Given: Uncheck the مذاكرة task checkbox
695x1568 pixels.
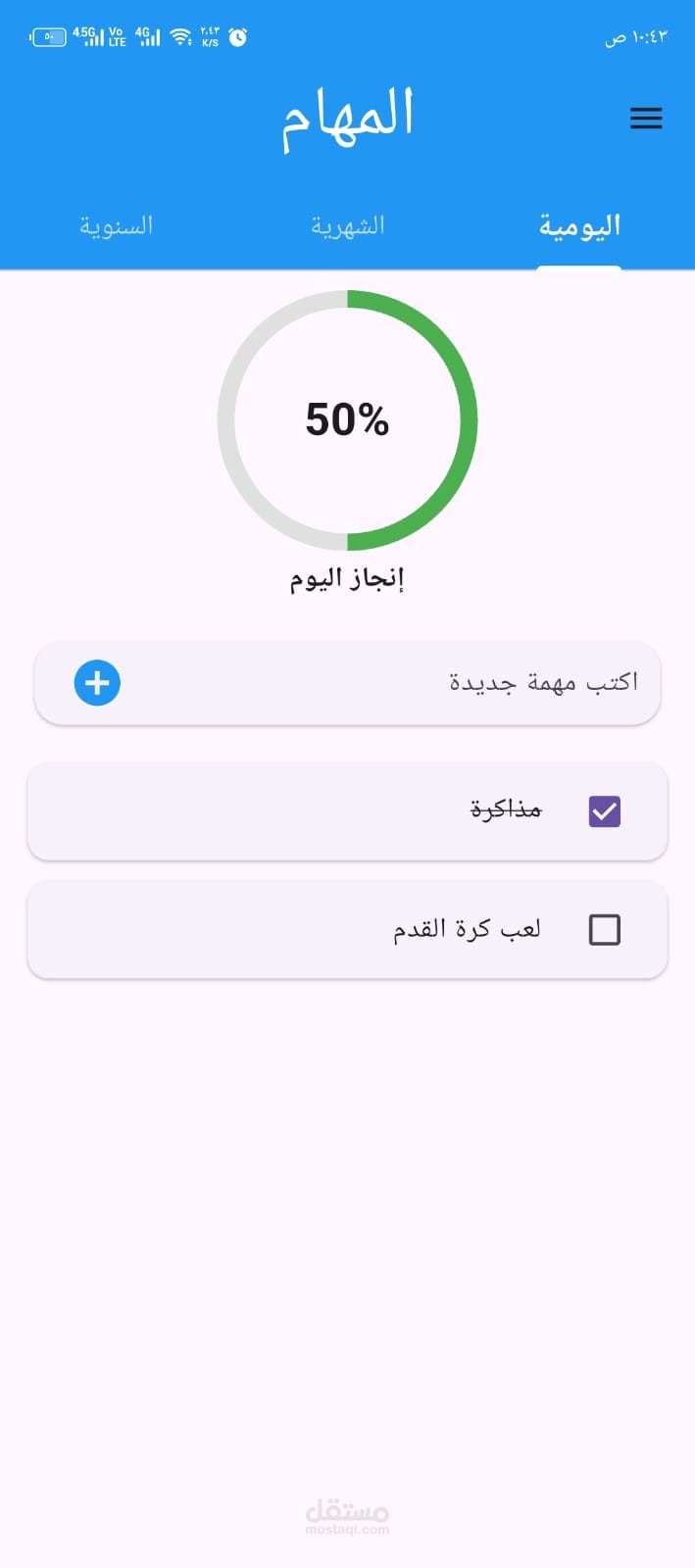Looking at the screenshot, I should point(604,811).
